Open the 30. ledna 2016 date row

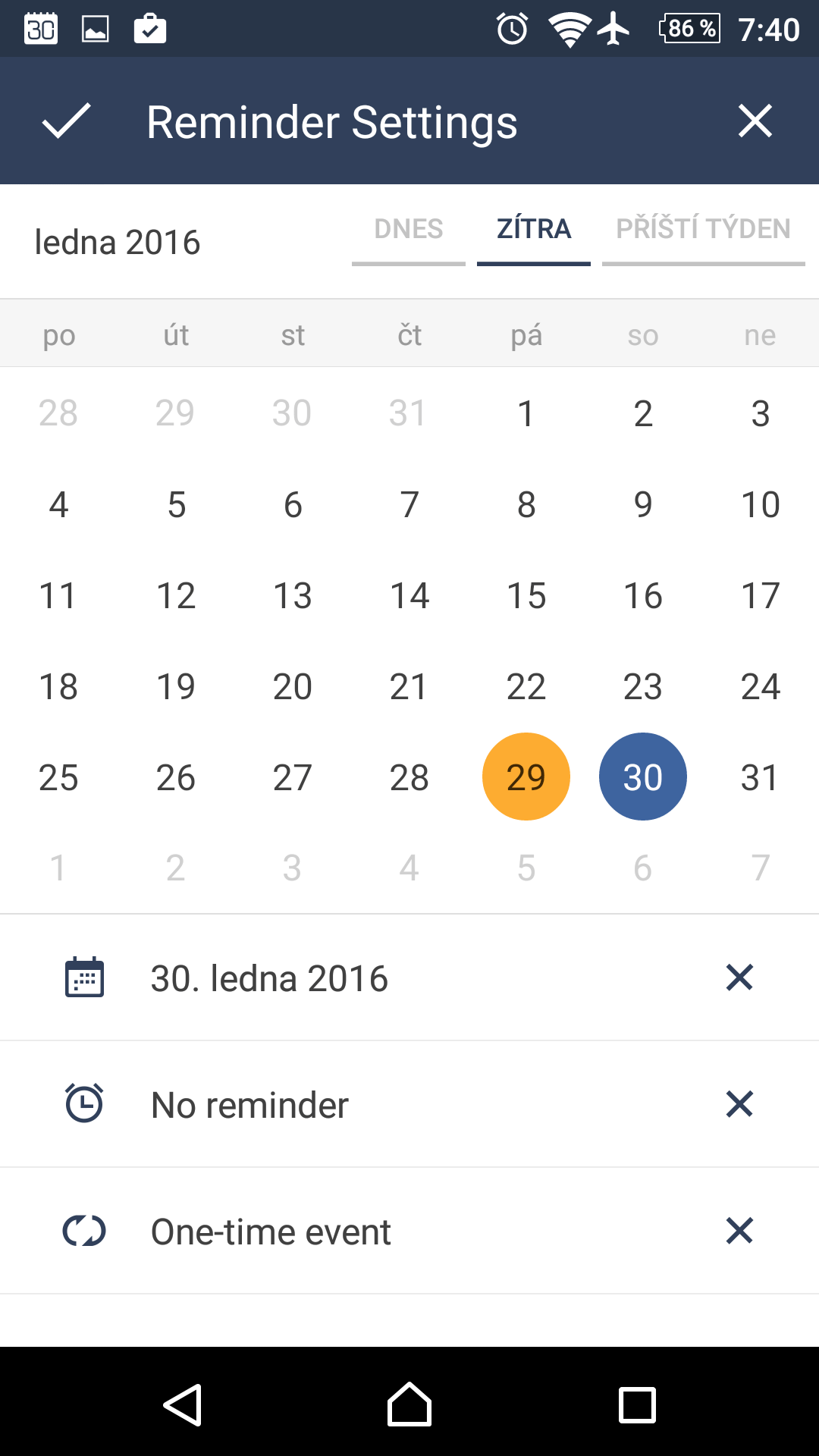click(409, 977)
